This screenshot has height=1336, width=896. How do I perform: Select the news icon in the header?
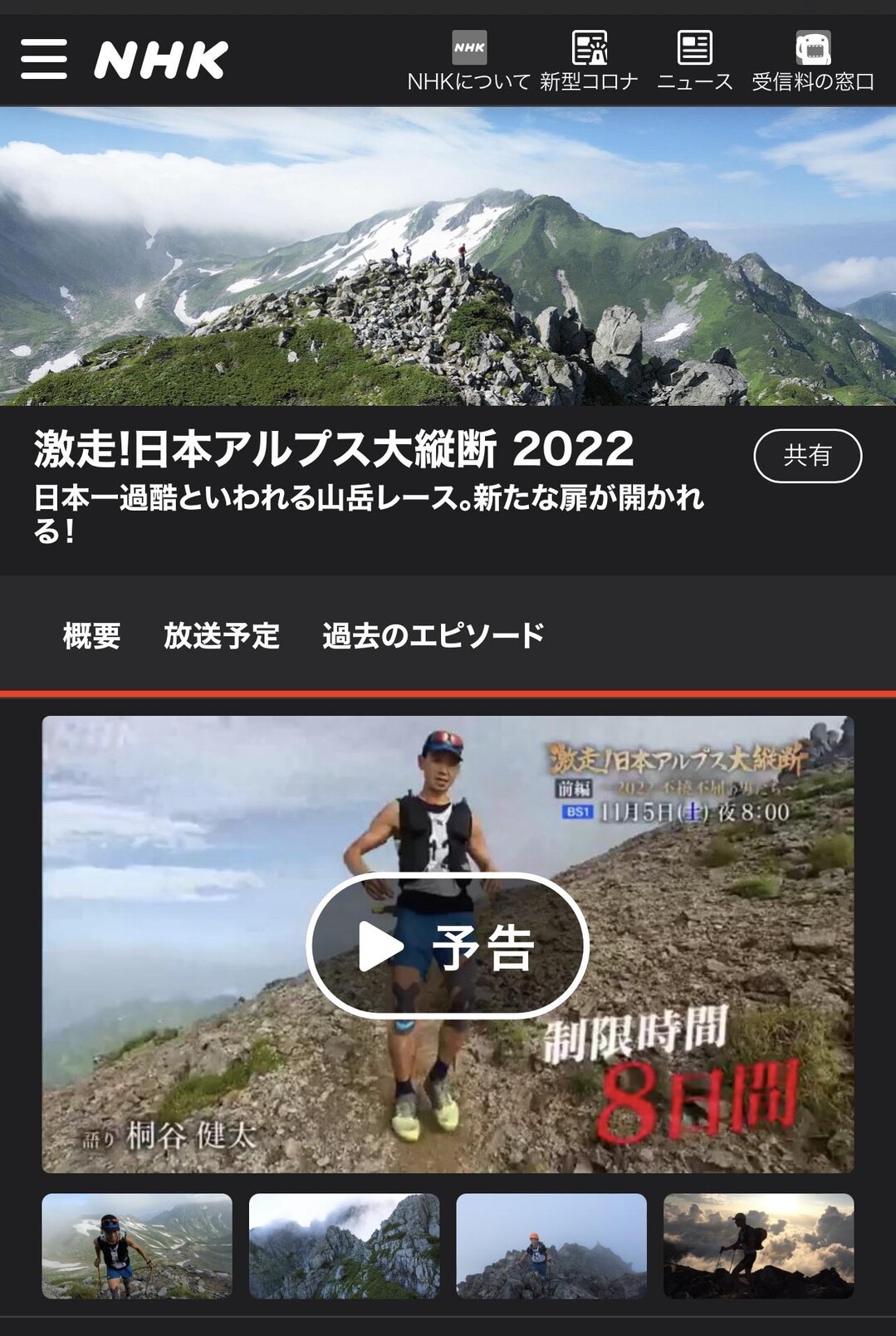(696, 48)
